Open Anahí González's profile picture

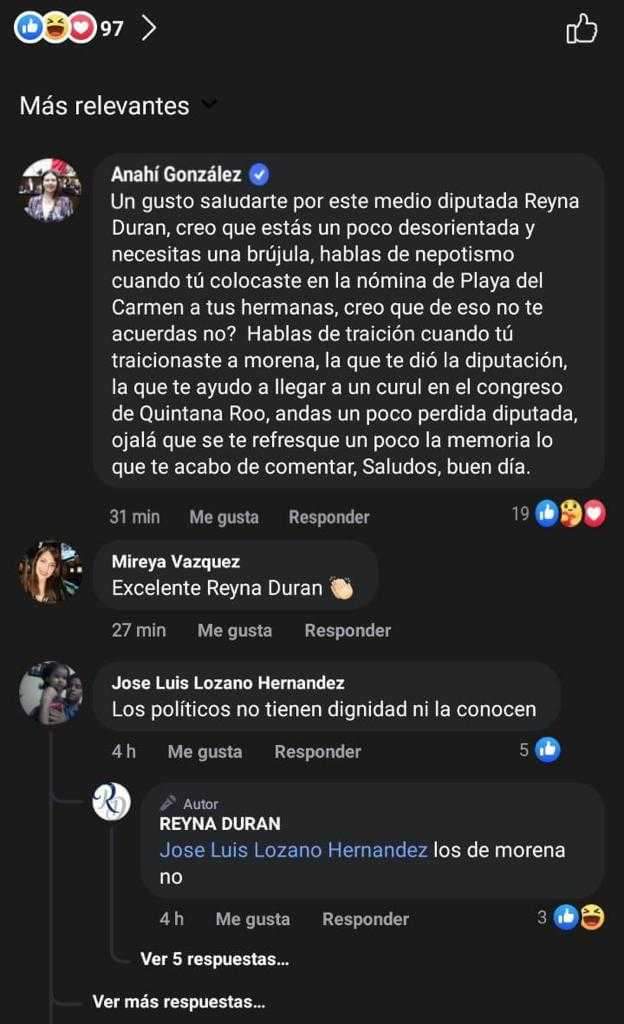click(x=50, y=188)
